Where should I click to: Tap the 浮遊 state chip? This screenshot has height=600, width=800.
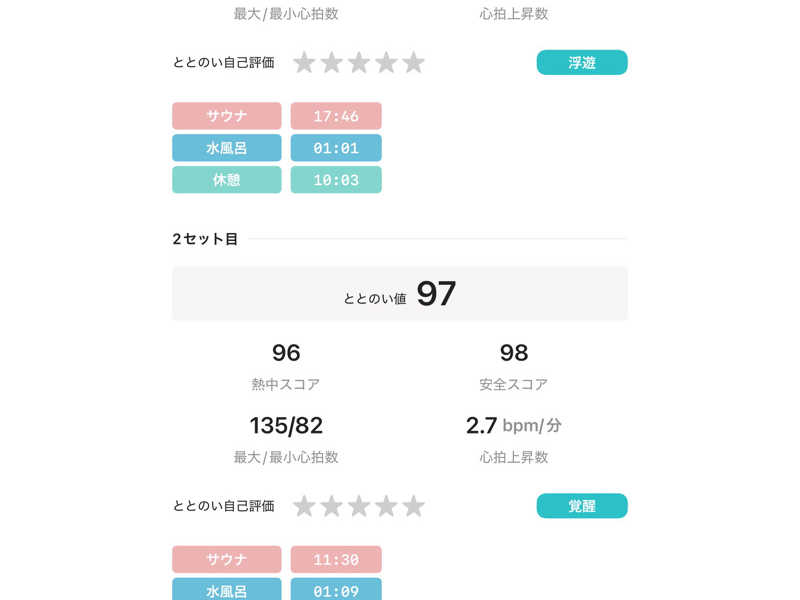[582, 63]
